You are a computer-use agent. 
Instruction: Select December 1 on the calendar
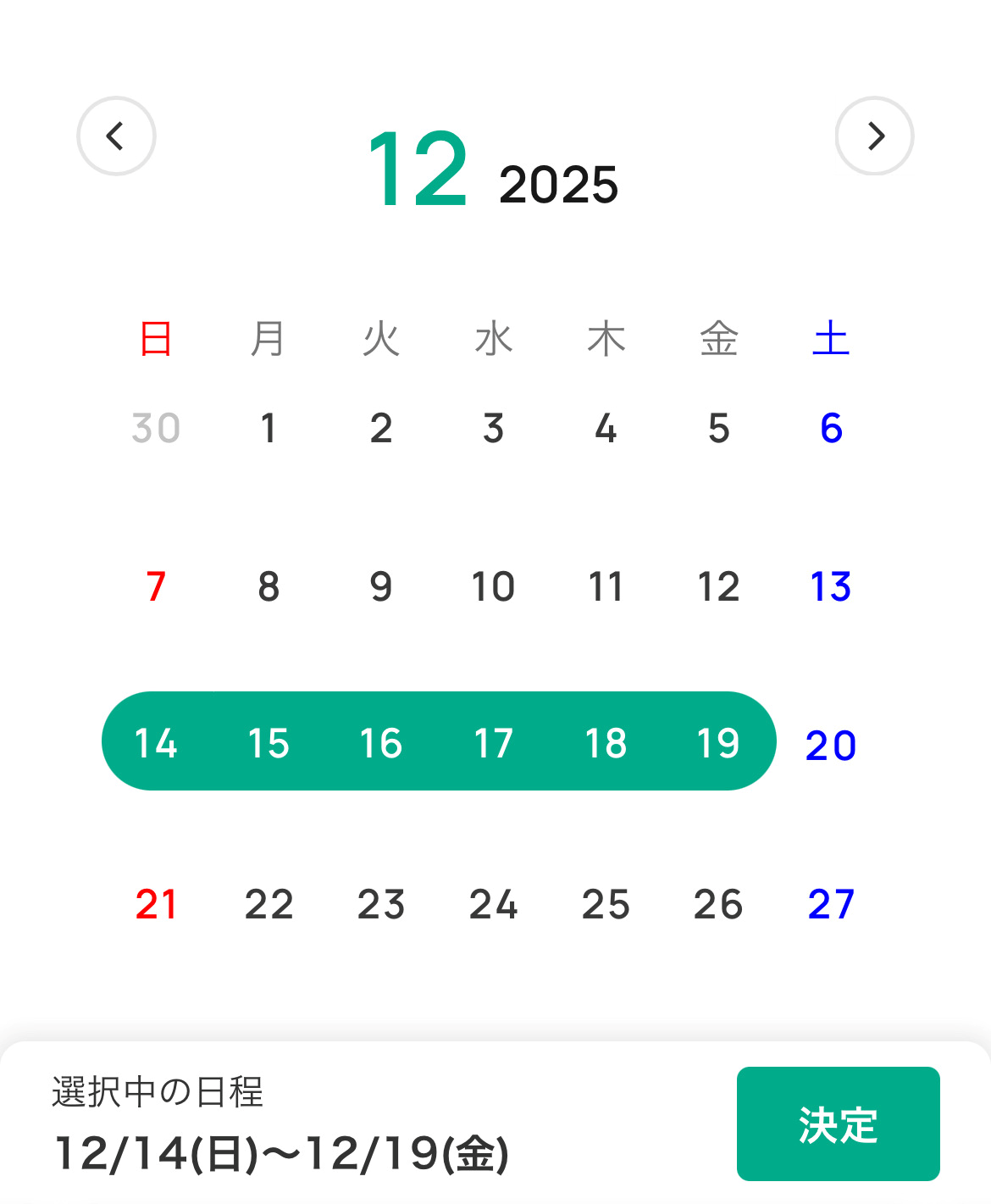pyautogui.click(x=269, y=428)
